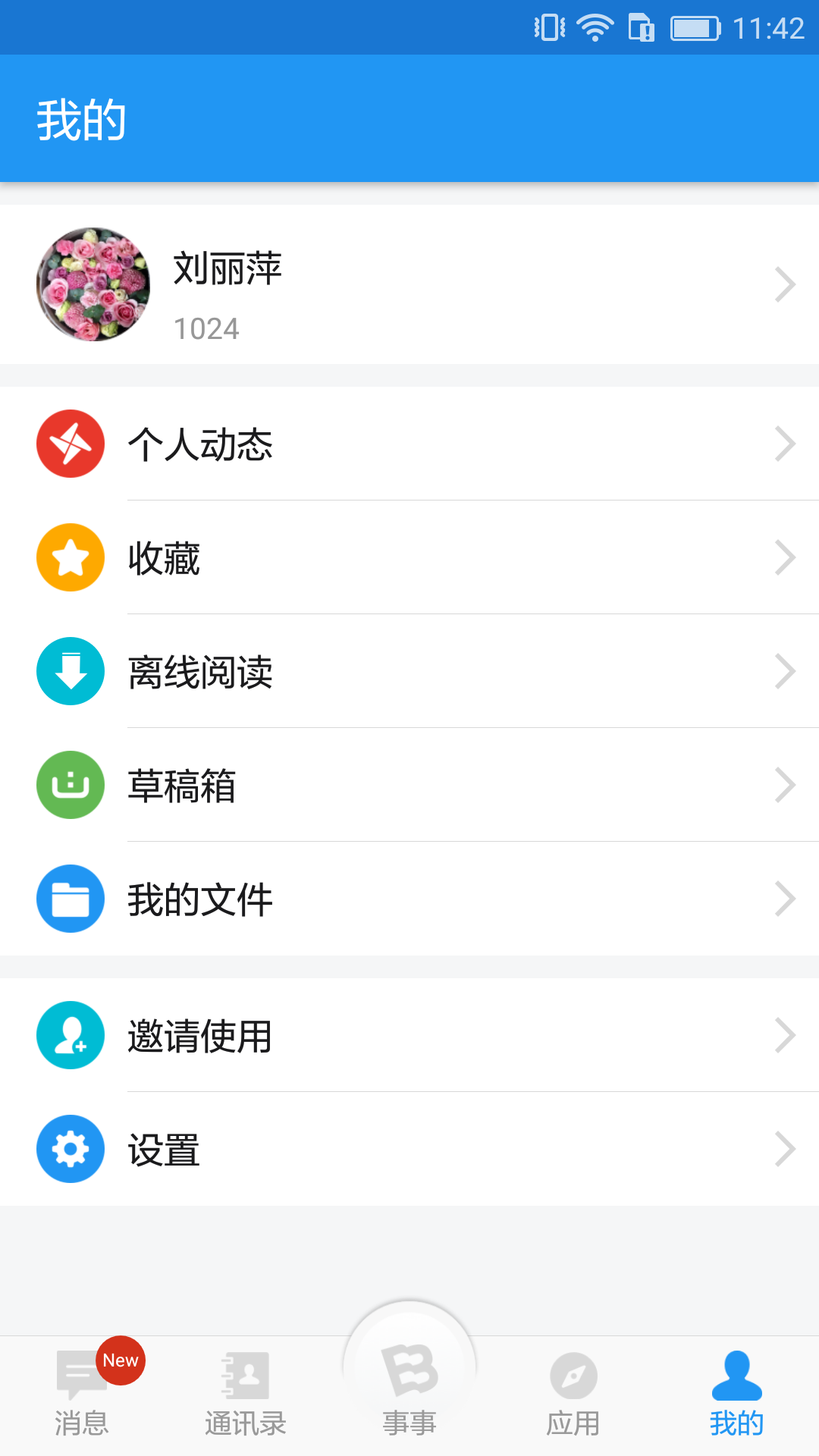
Task: Open 个人动态 (personal updates)
Action: [409, 444]
